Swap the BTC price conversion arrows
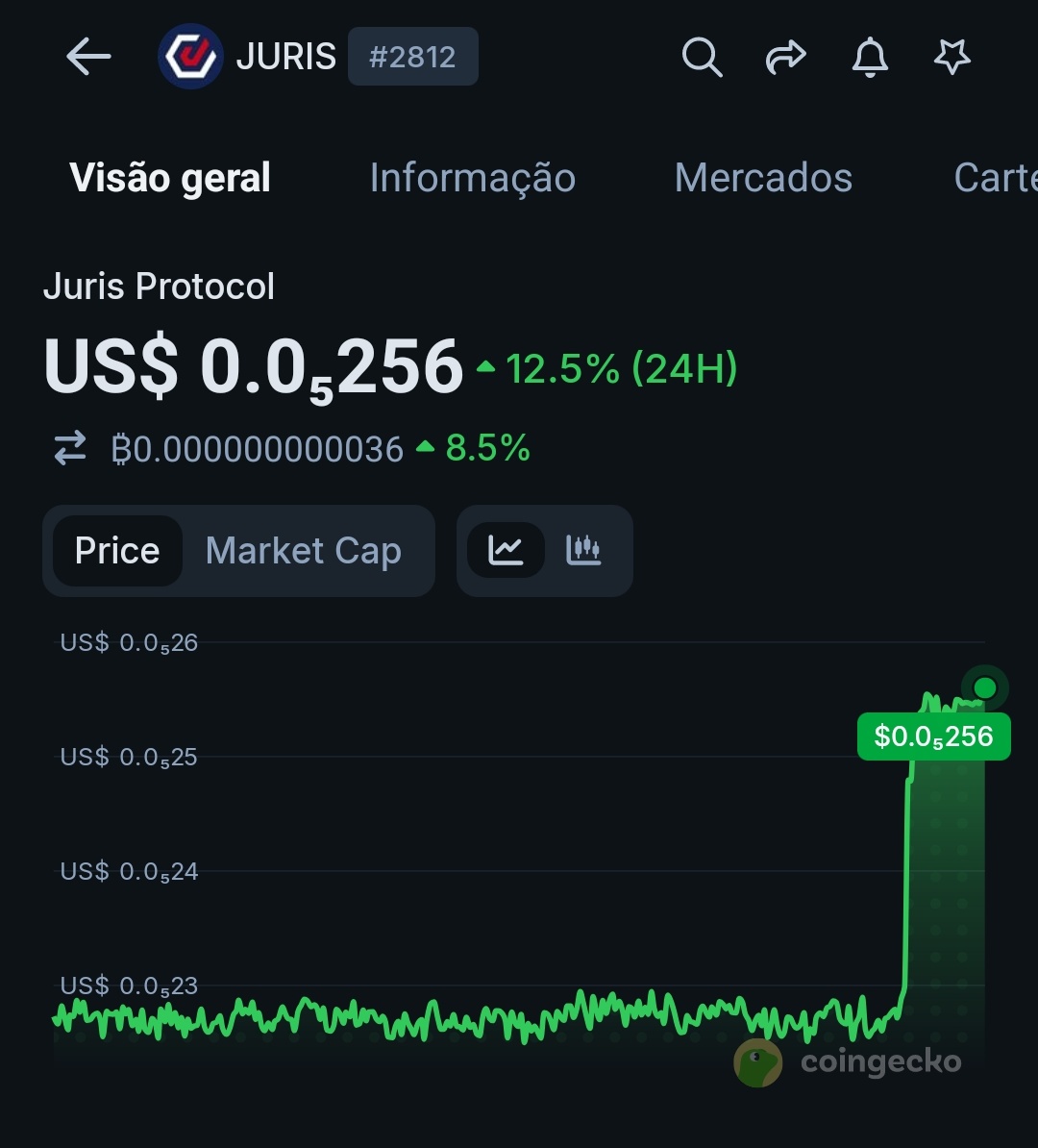1038x1148 pixels. [70, 449]
